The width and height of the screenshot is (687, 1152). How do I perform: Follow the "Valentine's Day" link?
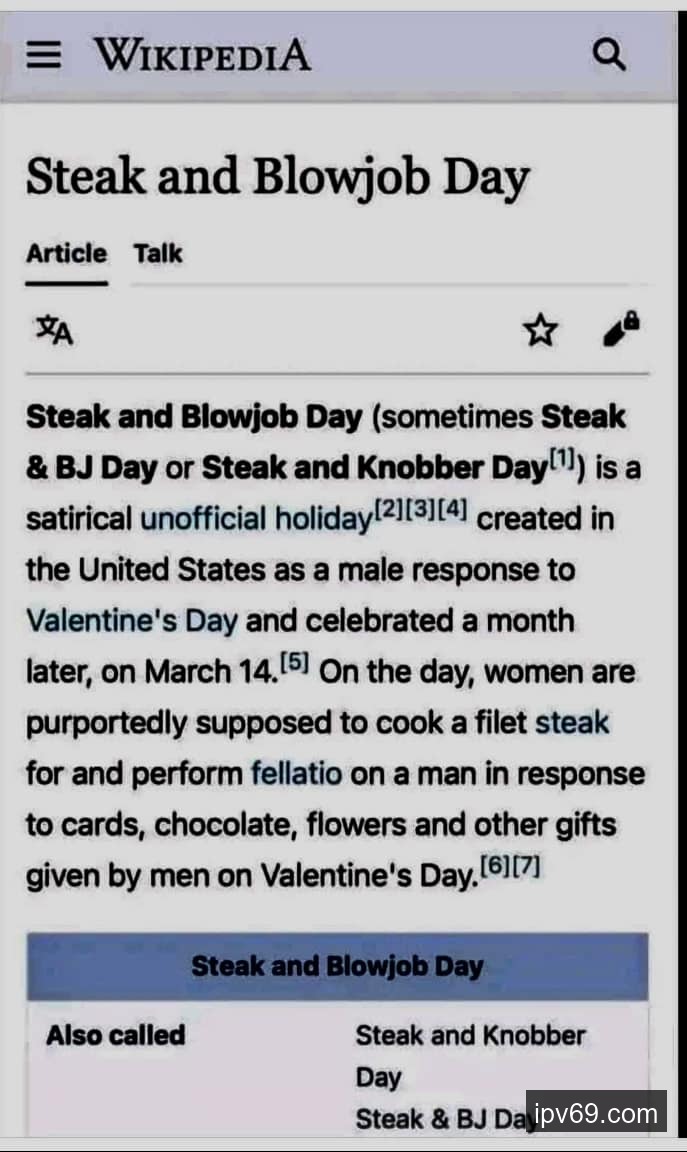coord(131,621)
